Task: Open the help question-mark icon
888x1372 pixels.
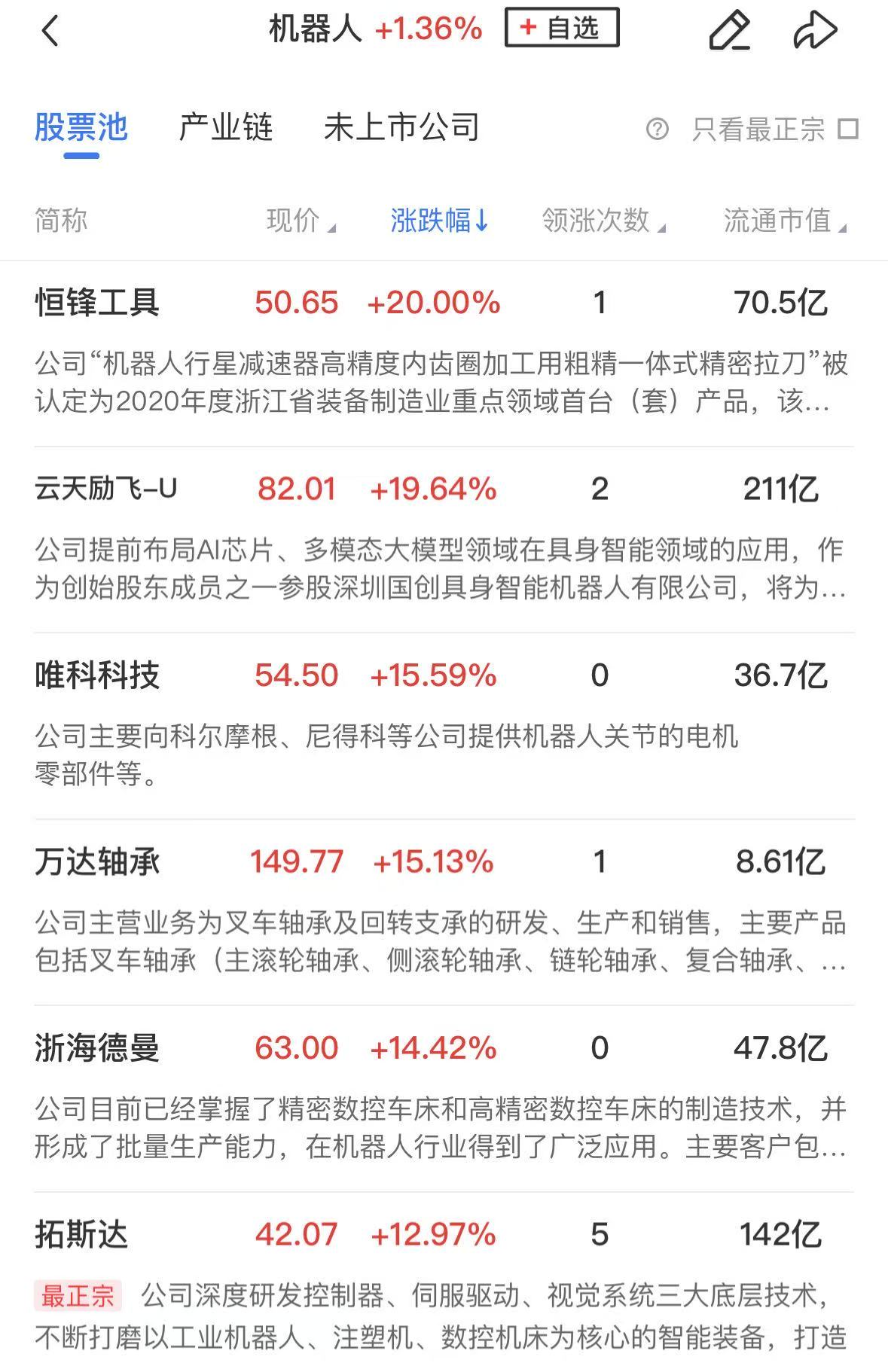Action: [x=657, y=130]
